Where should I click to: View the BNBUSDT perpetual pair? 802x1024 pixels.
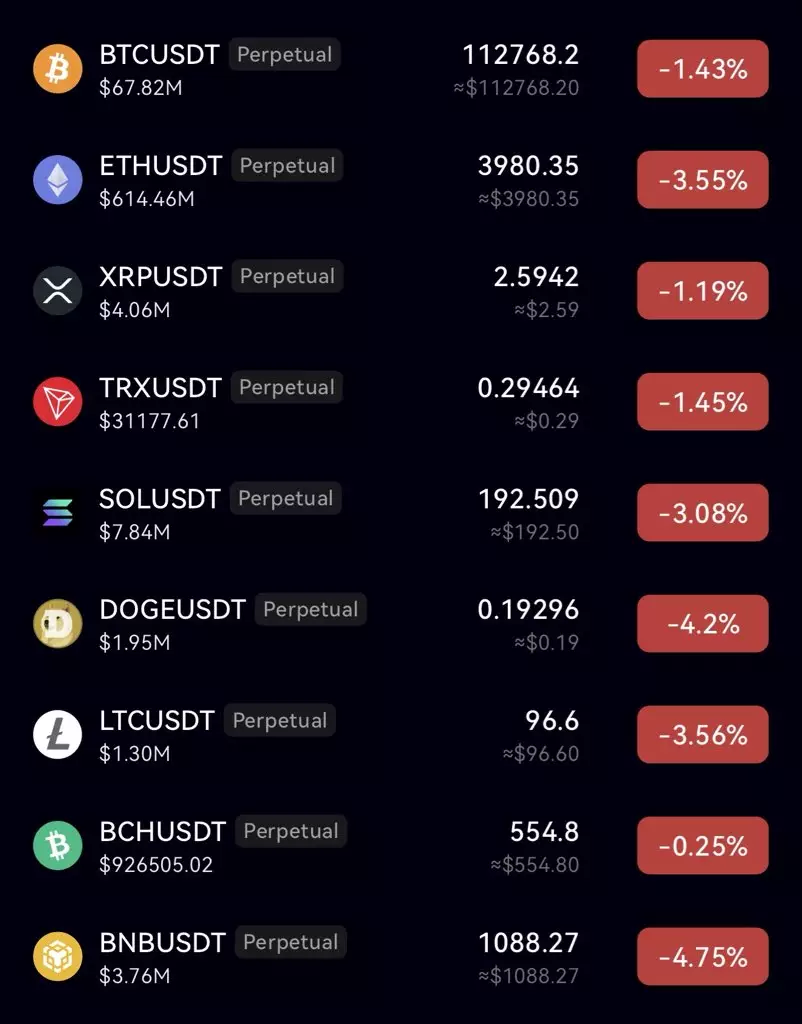pyautogui.click(x=163, y=943)
